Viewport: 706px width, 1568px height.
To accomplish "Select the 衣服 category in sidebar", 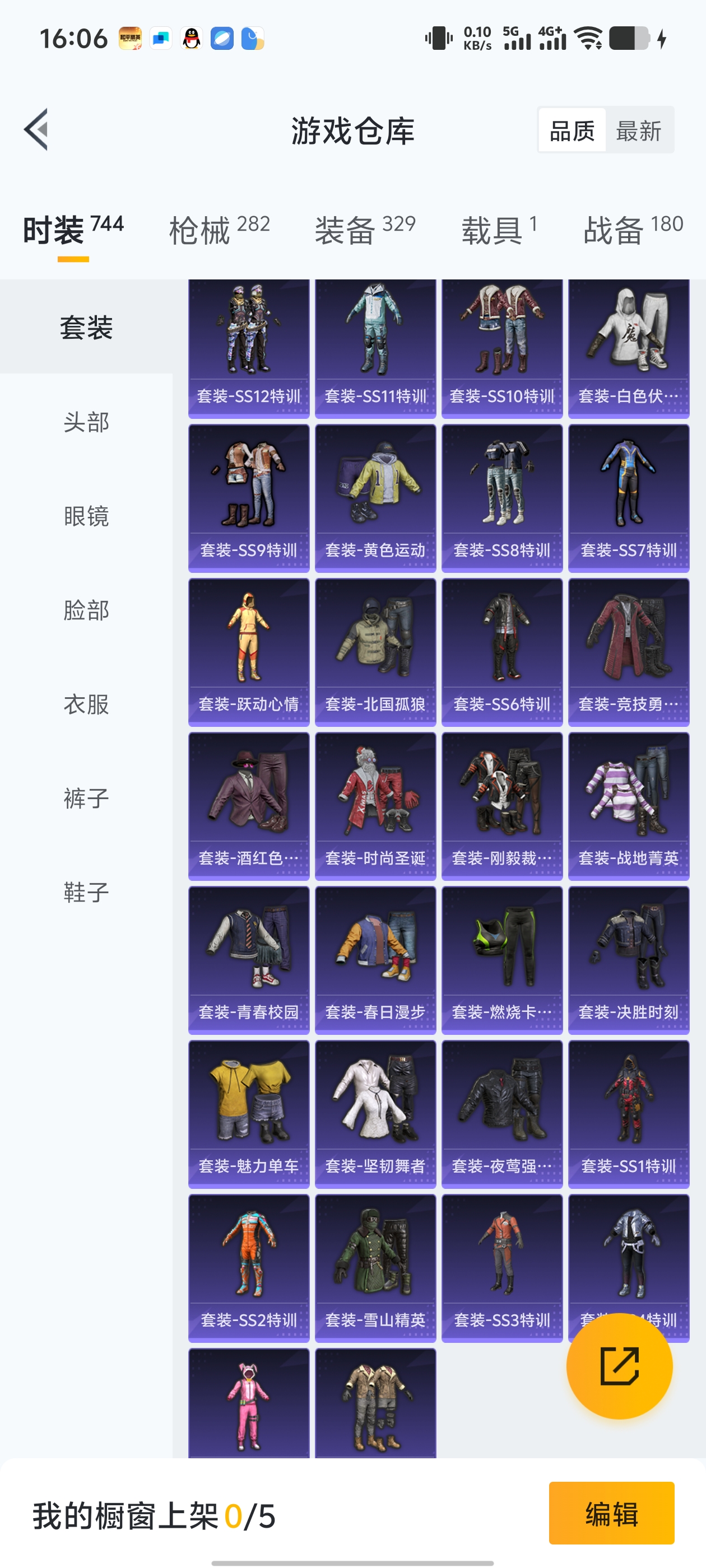I will (x=86, y=706).
